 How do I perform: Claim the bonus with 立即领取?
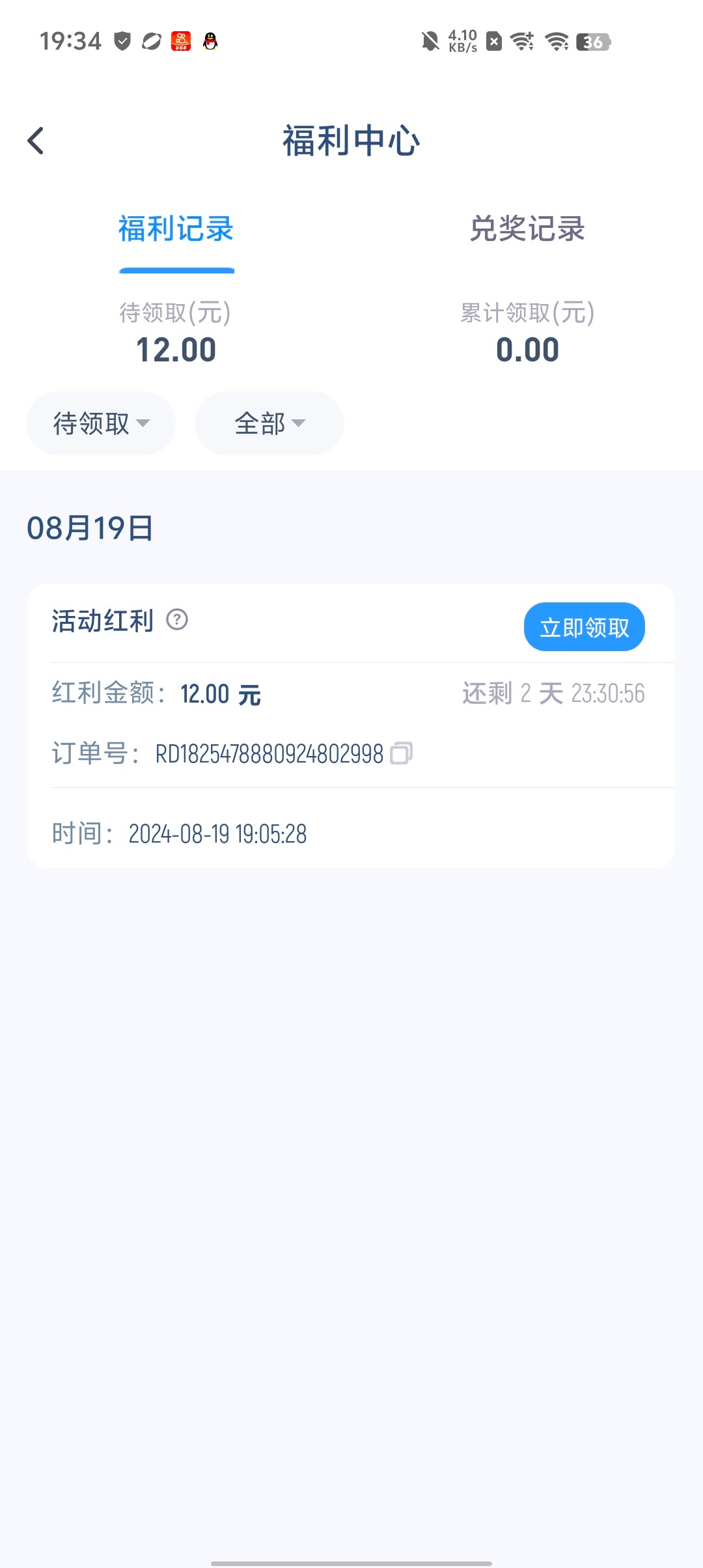click(x=585, y=627)
